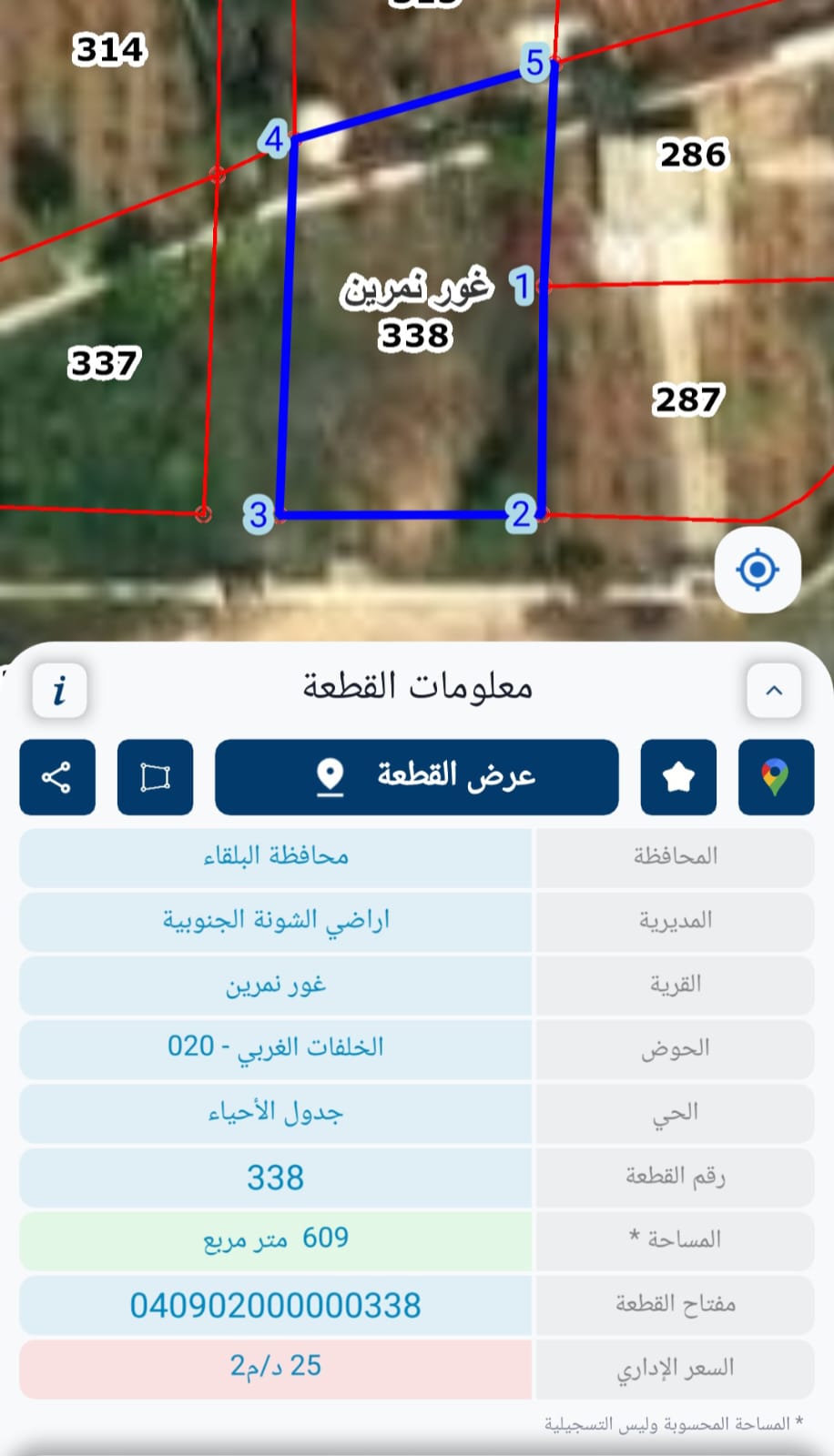Open parcel location in Google Maps
The height and width of the screenshot is (1456, 834).
(x=776, y=777)
